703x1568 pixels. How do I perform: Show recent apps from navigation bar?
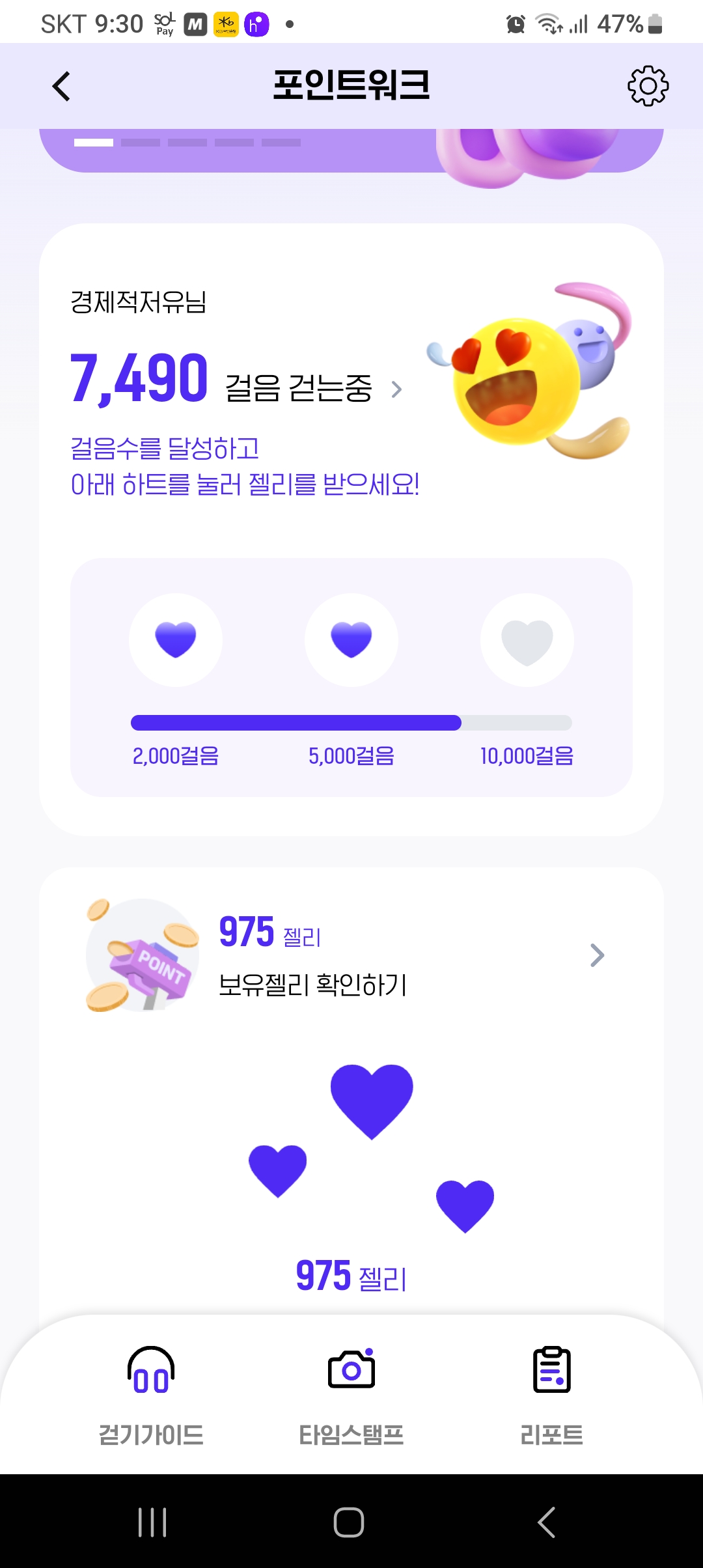tap(152, 1522)
